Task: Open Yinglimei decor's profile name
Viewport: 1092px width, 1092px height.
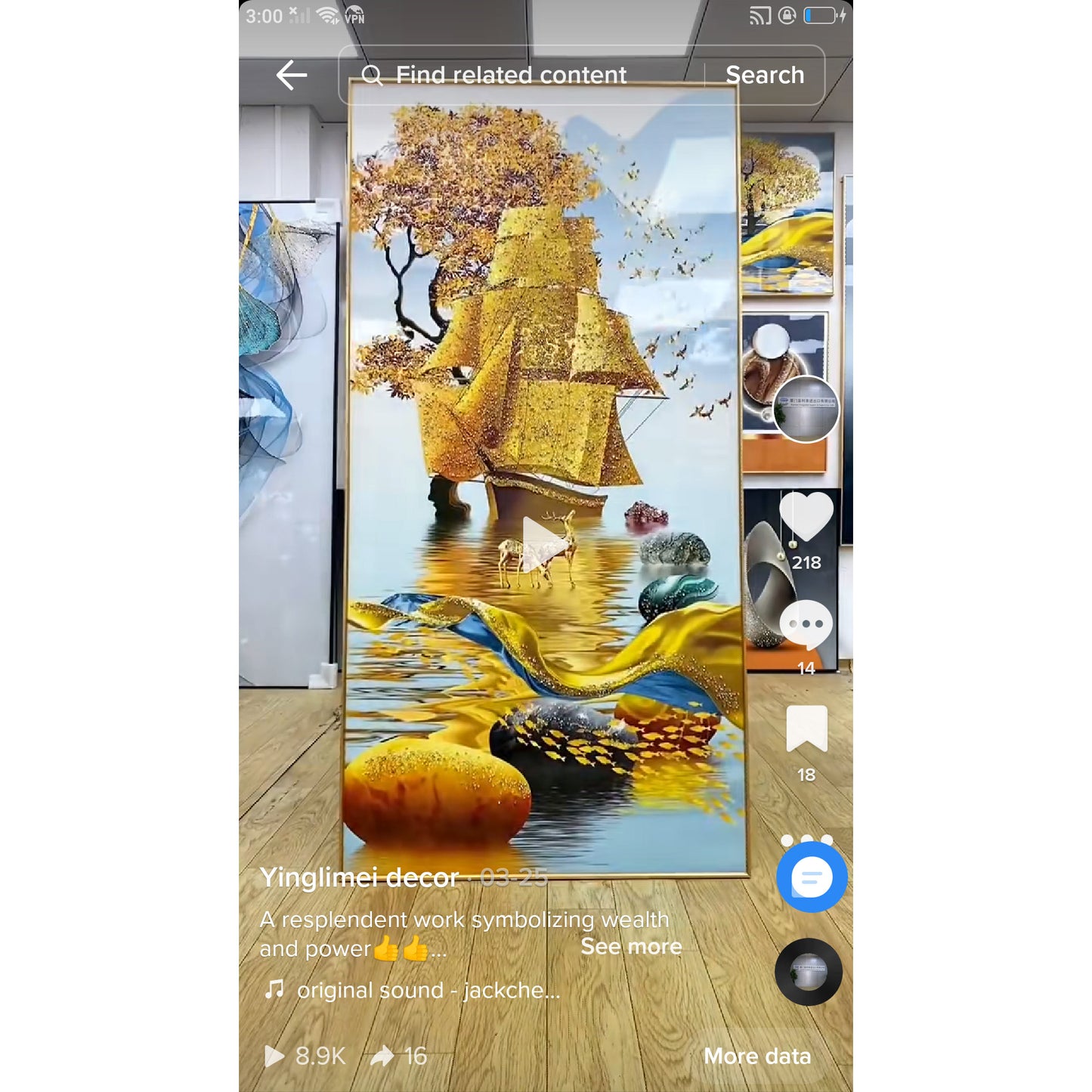Action: tap(359, 878)
